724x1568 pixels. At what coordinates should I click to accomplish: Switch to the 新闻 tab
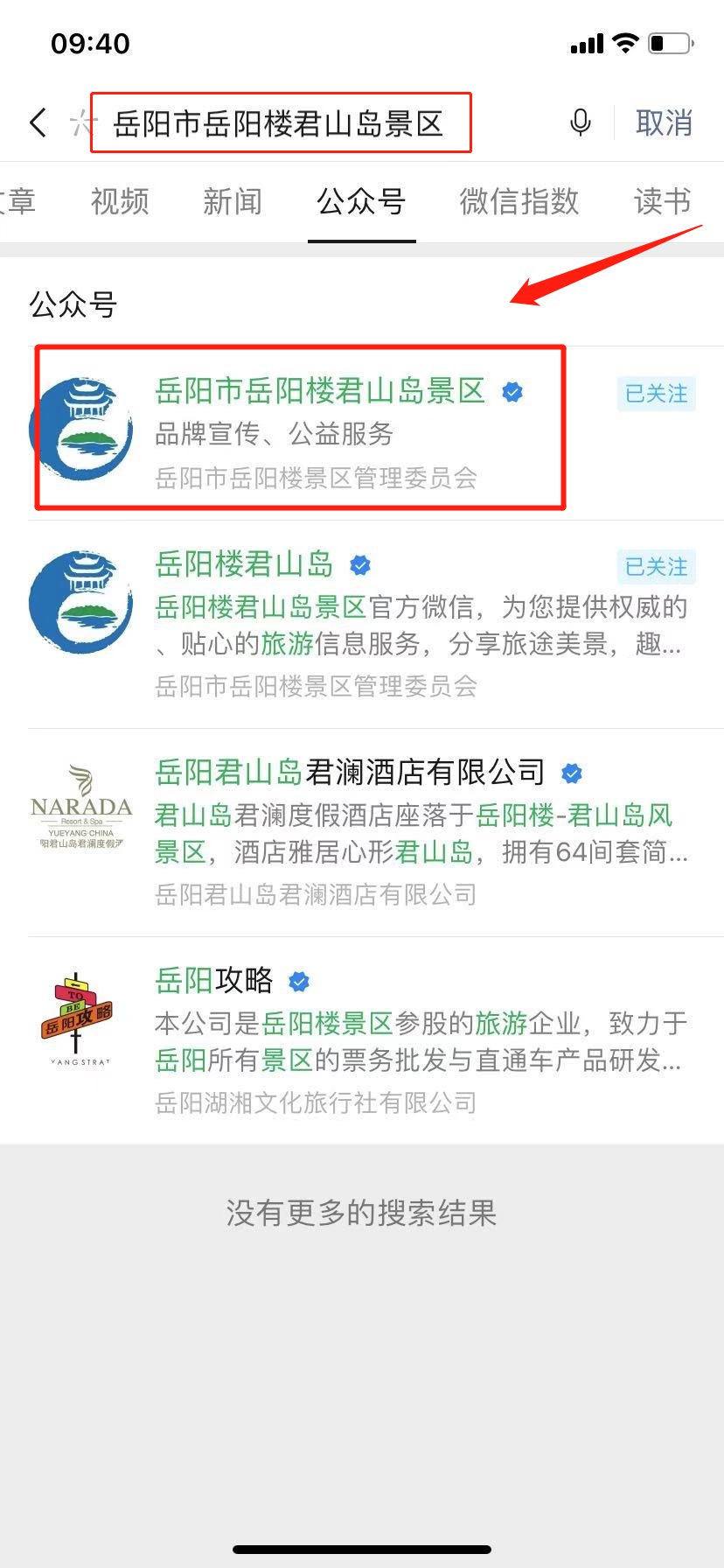click(232, 201)
